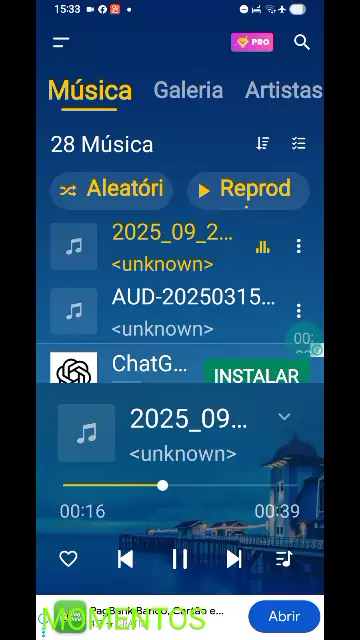Play the AUD-20250315 song

coord(163,311)
